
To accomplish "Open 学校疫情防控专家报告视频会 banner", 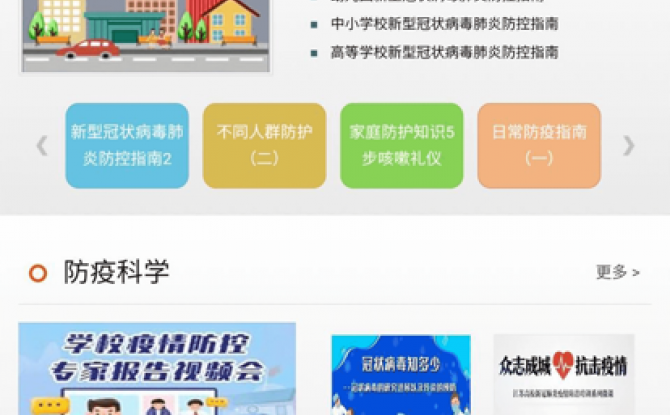I will click(157, 369).
